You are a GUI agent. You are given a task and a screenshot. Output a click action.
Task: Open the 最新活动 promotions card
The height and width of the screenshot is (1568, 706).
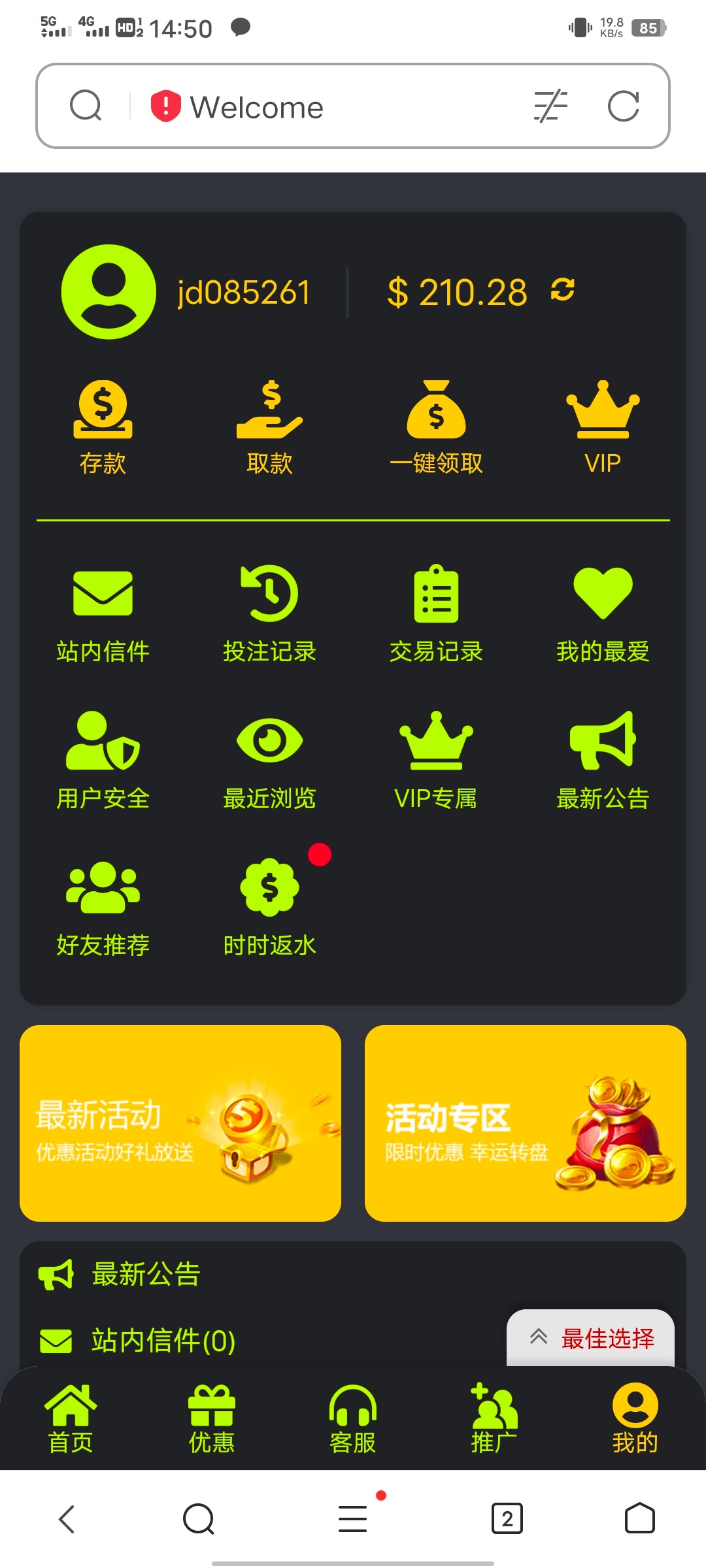[x=180, y=1123]
